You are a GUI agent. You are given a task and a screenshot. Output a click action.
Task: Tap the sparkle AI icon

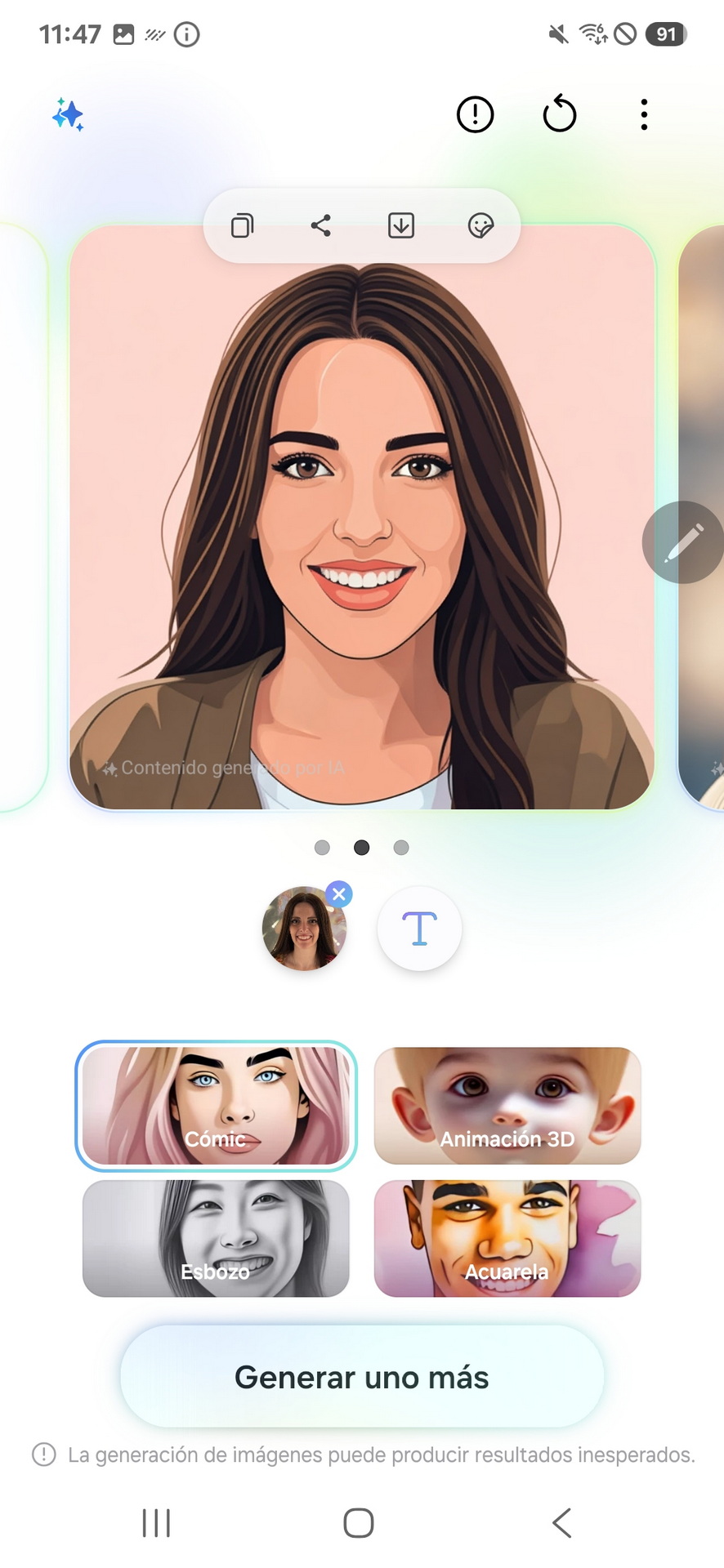[x=69, y=114]
